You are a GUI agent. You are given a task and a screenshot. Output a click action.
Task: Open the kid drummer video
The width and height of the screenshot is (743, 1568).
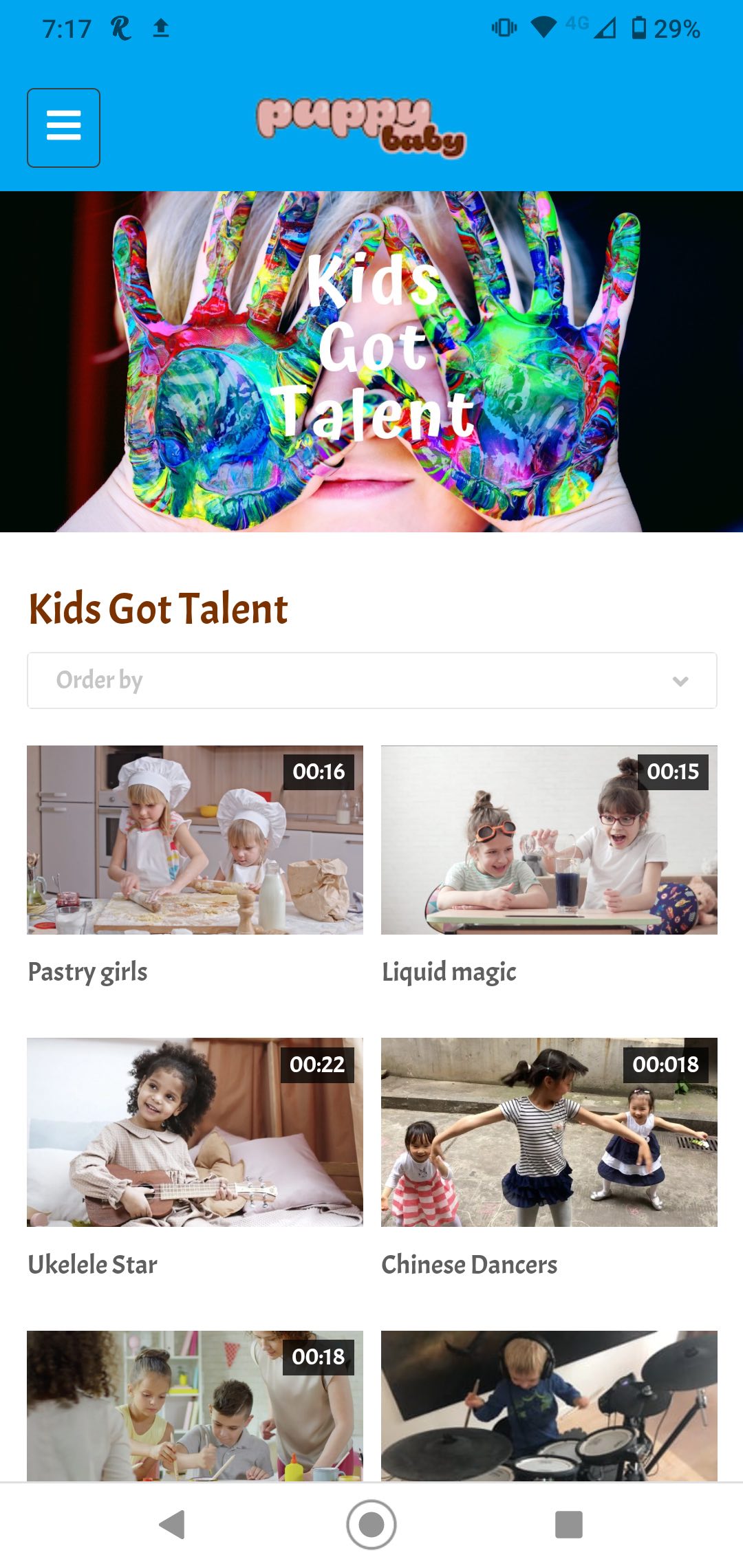tap(549, 1405)
